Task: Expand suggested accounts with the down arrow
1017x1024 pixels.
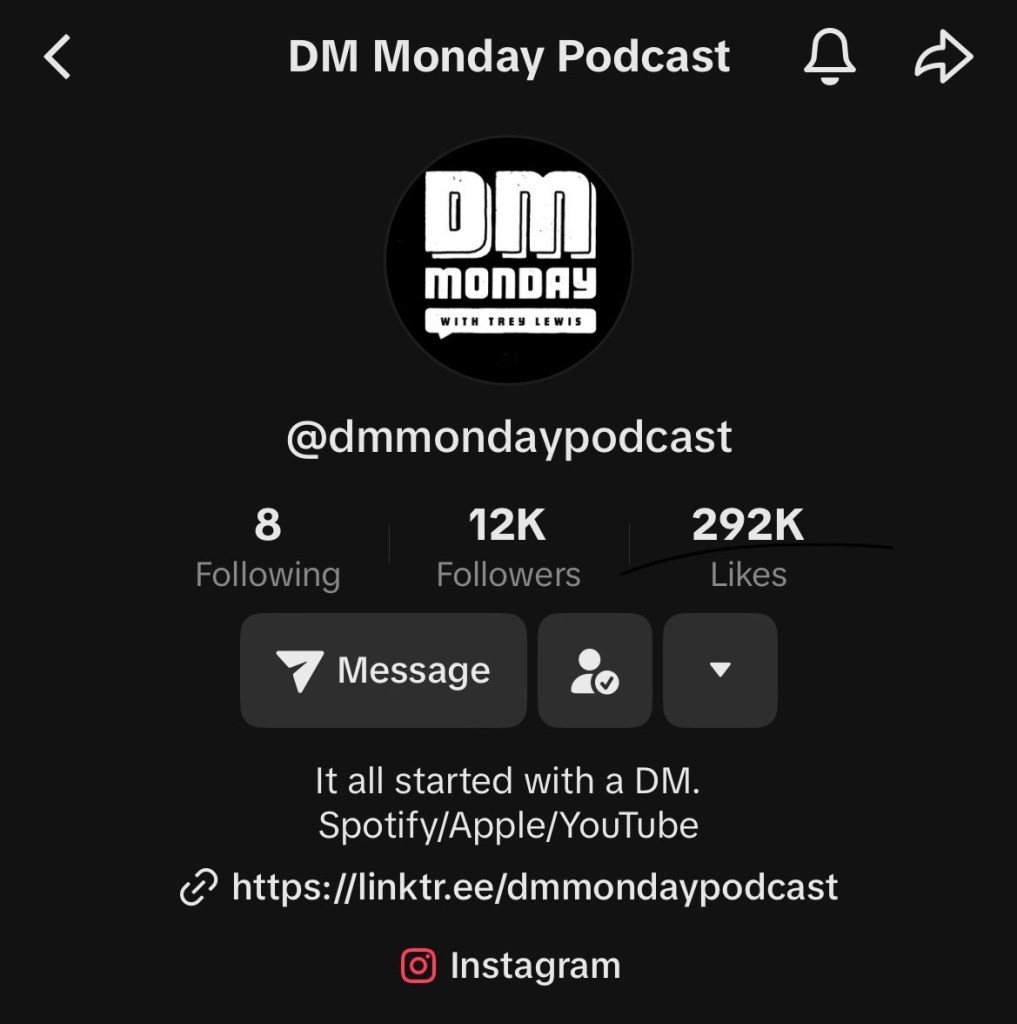Action: click(720, 670)
